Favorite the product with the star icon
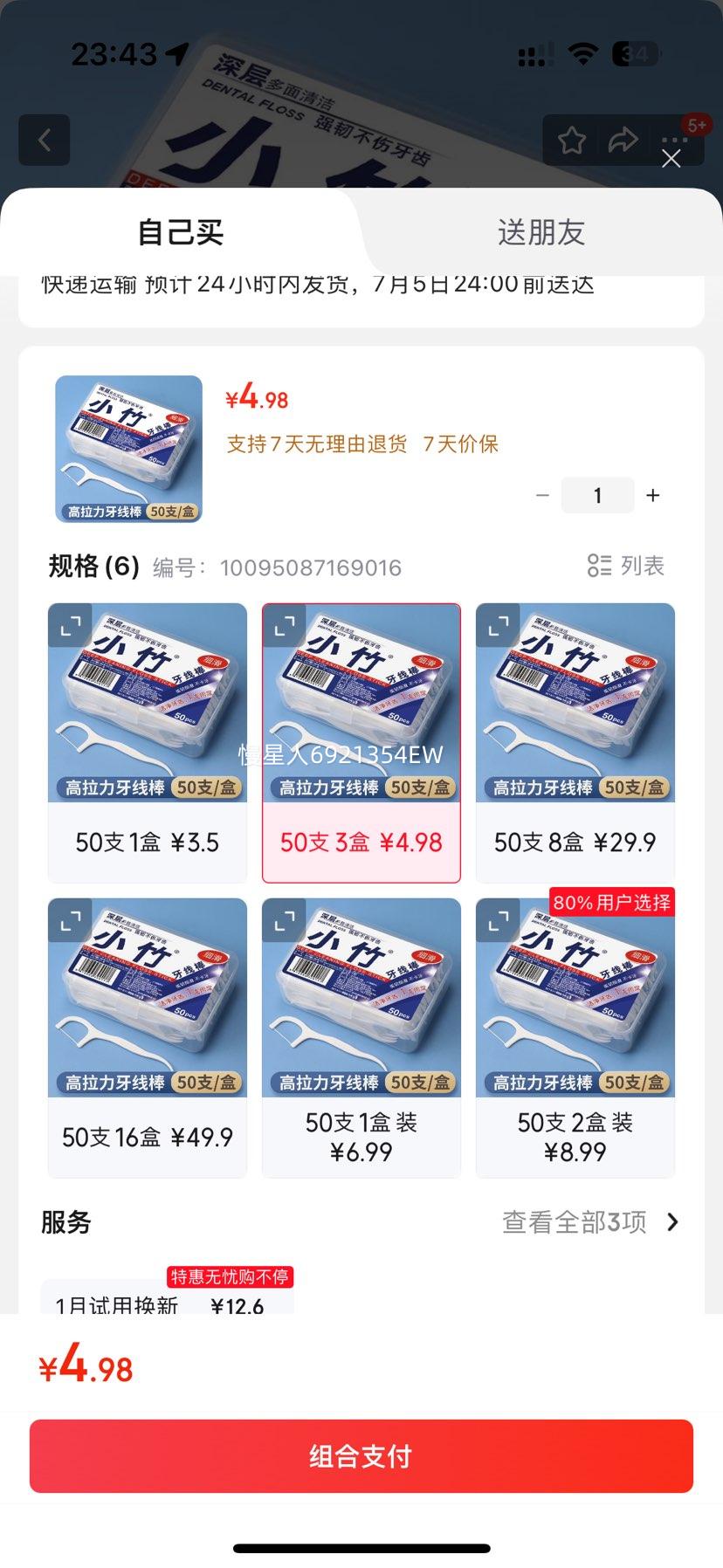 [x=572, y=140]
